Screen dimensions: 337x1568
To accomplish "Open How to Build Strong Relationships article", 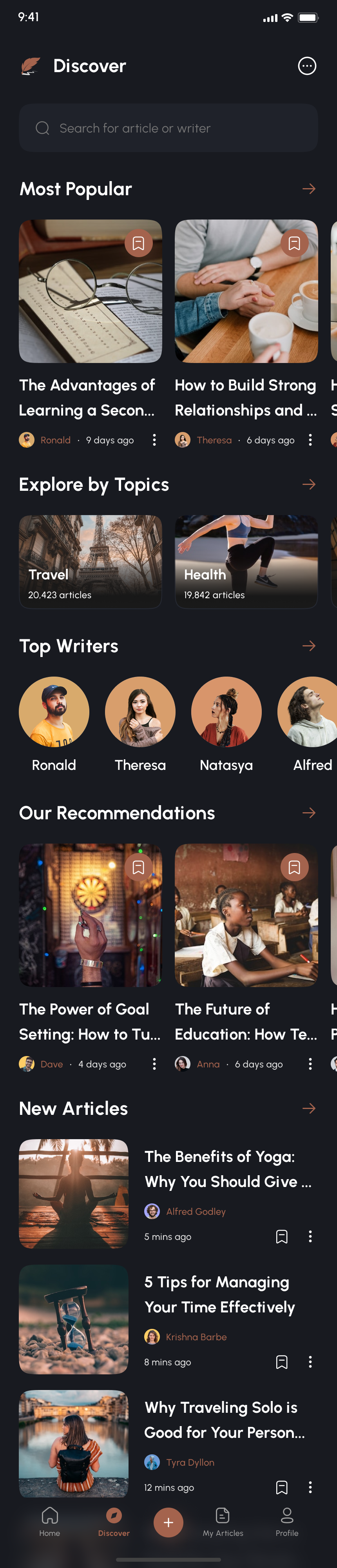I will pyautogui.click(x=246, y=397).
